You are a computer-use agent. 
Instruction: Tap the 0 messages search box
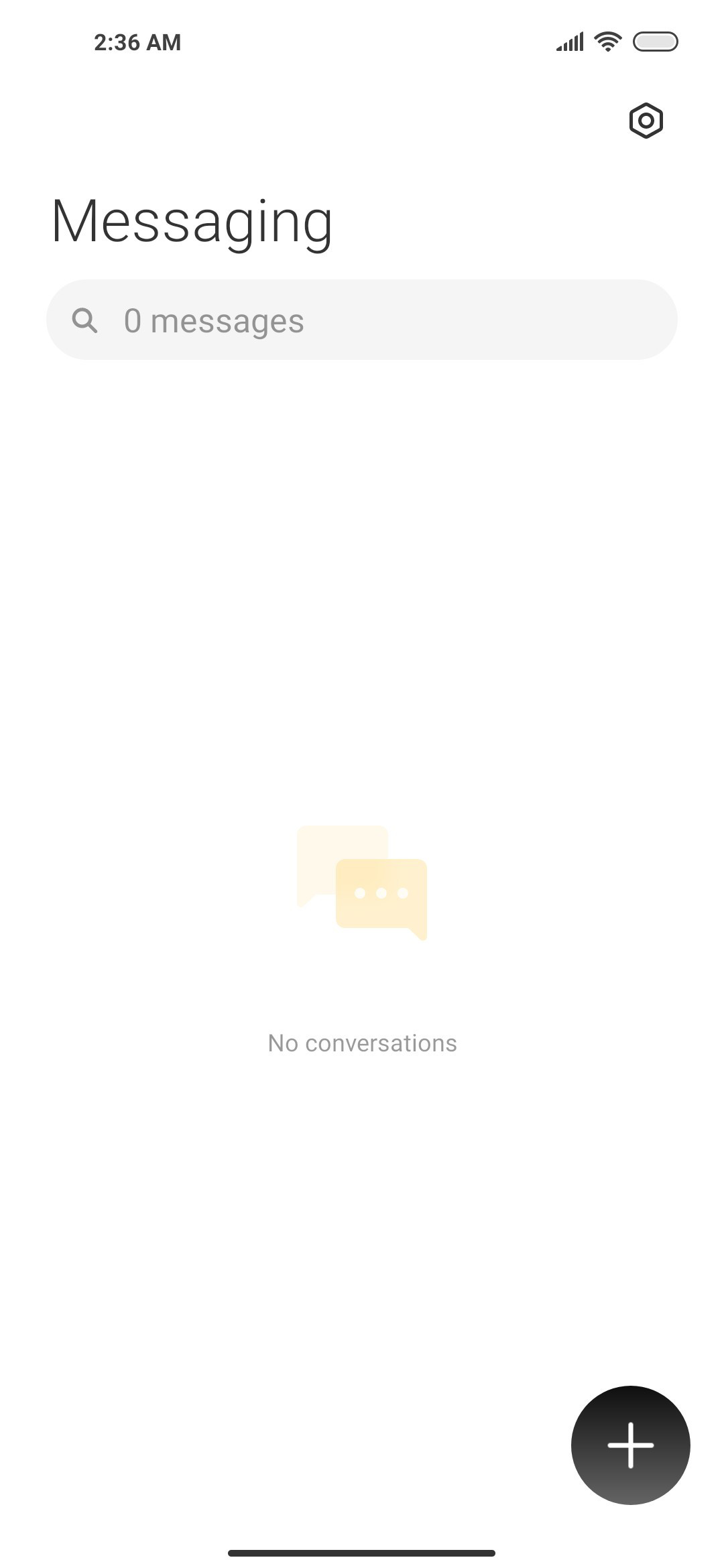[362, 320]
